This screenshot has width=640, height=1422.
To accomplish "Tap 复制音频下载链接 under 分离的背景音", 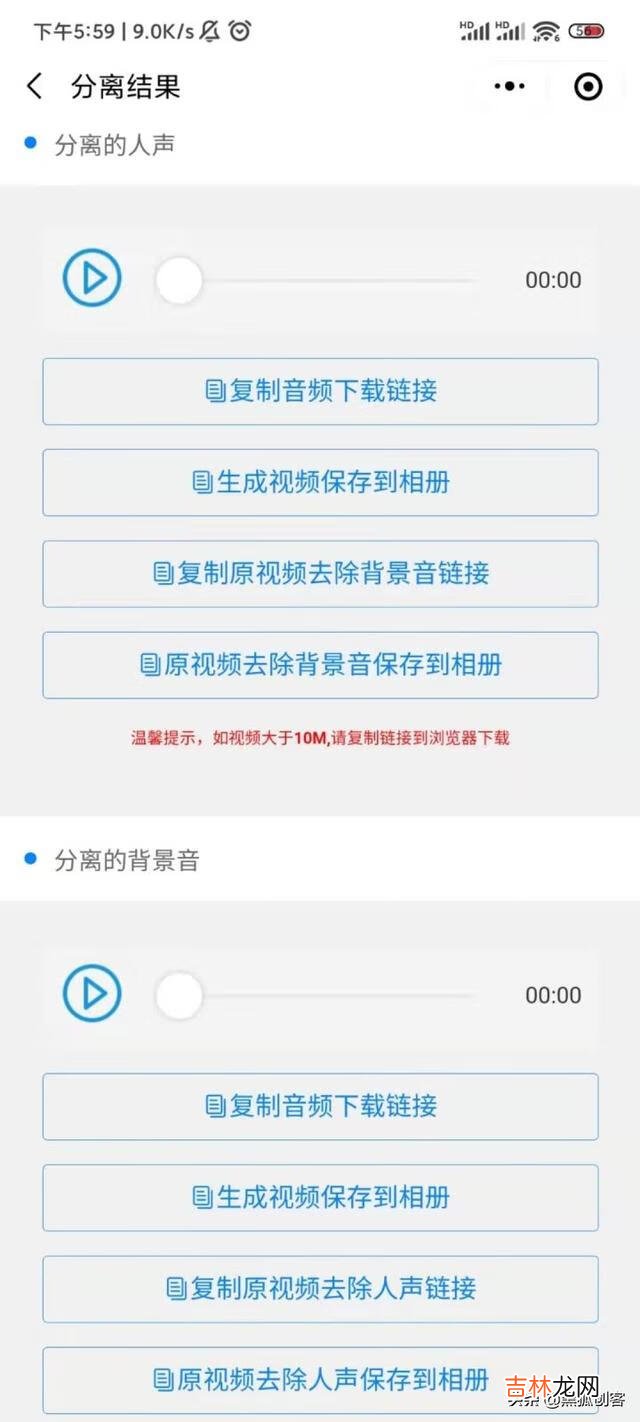I will click(x=320, y=1106).
